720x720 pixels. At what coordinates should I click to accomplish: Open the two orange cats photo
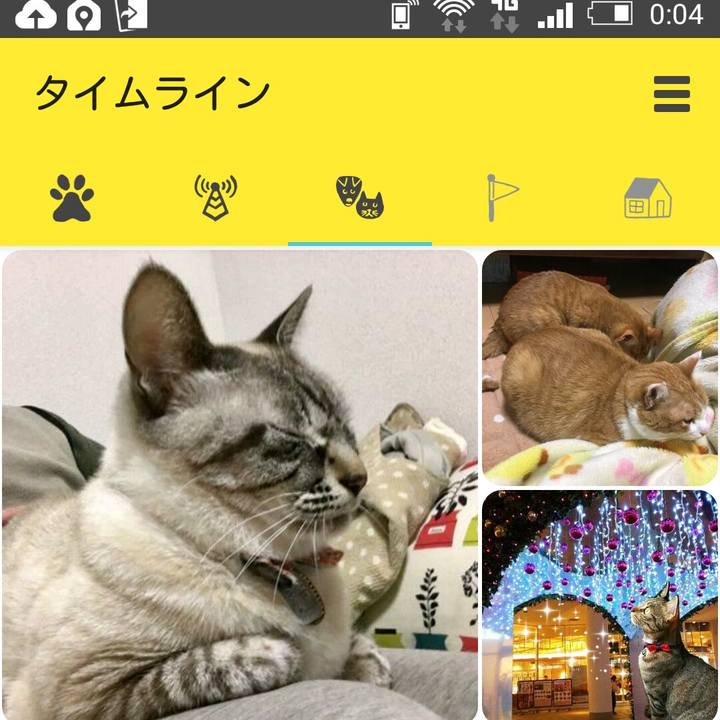point(599,367)
